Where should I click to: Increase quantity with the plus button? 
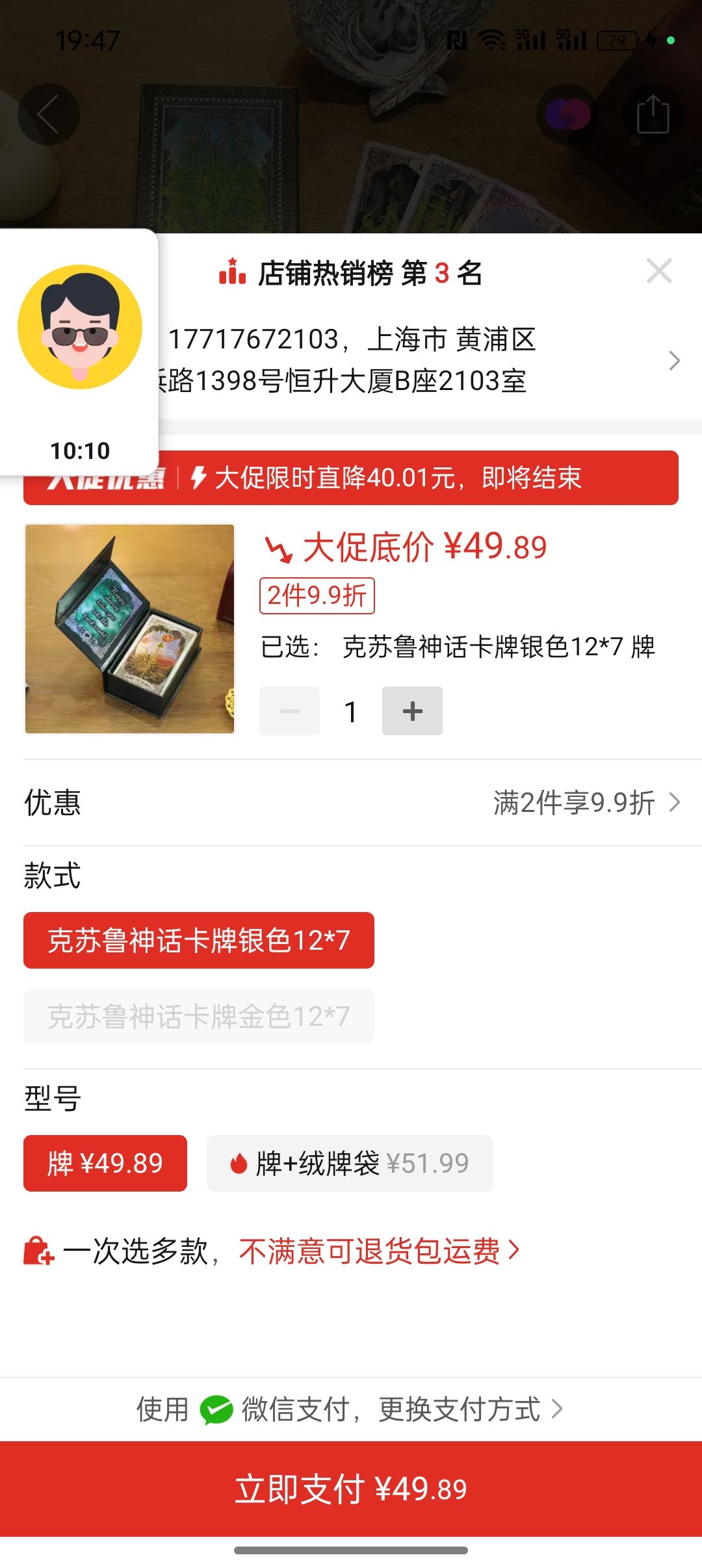[x=412, y=711]
